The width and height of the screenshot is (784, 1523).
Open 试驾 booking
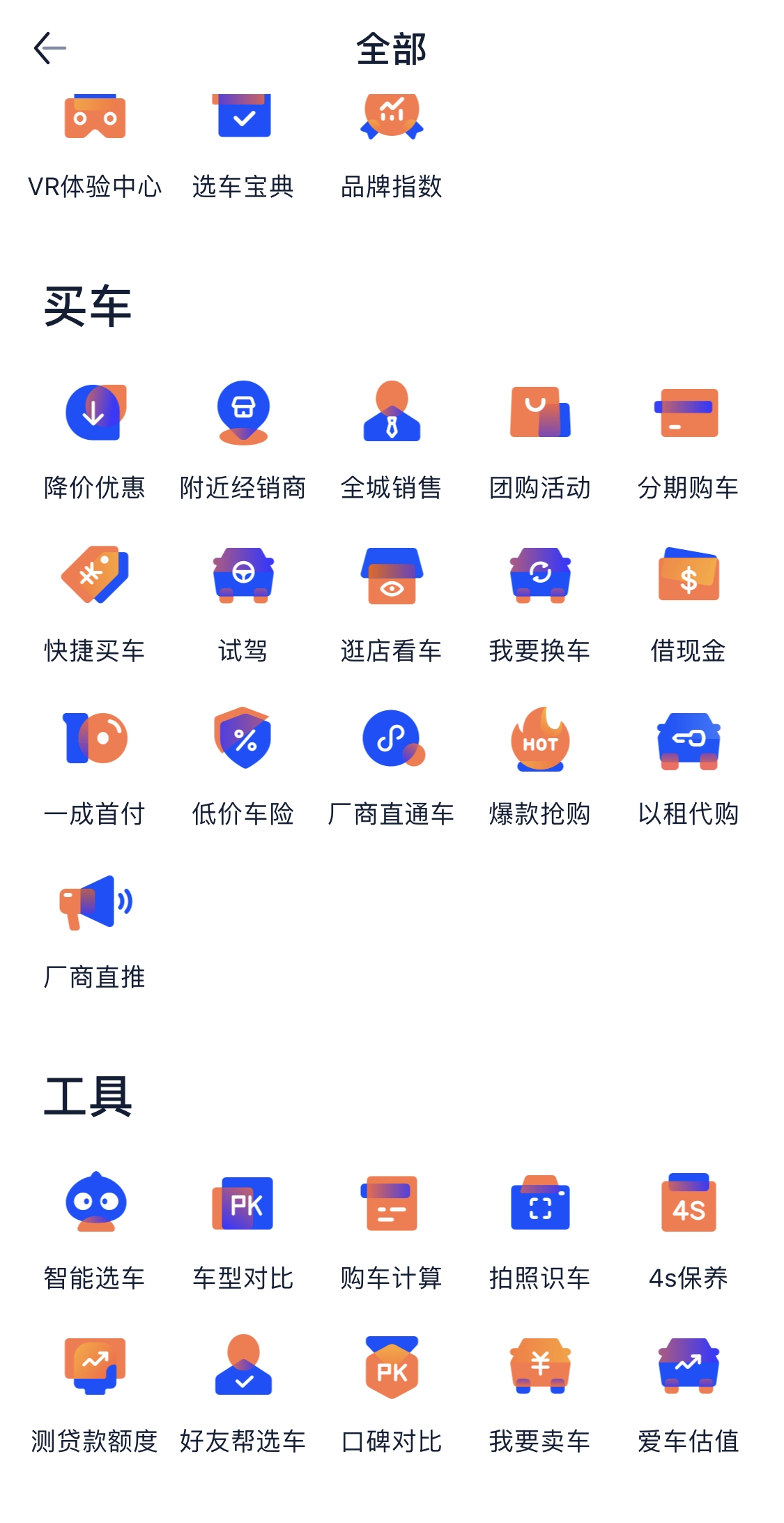(x=243, y=604)
